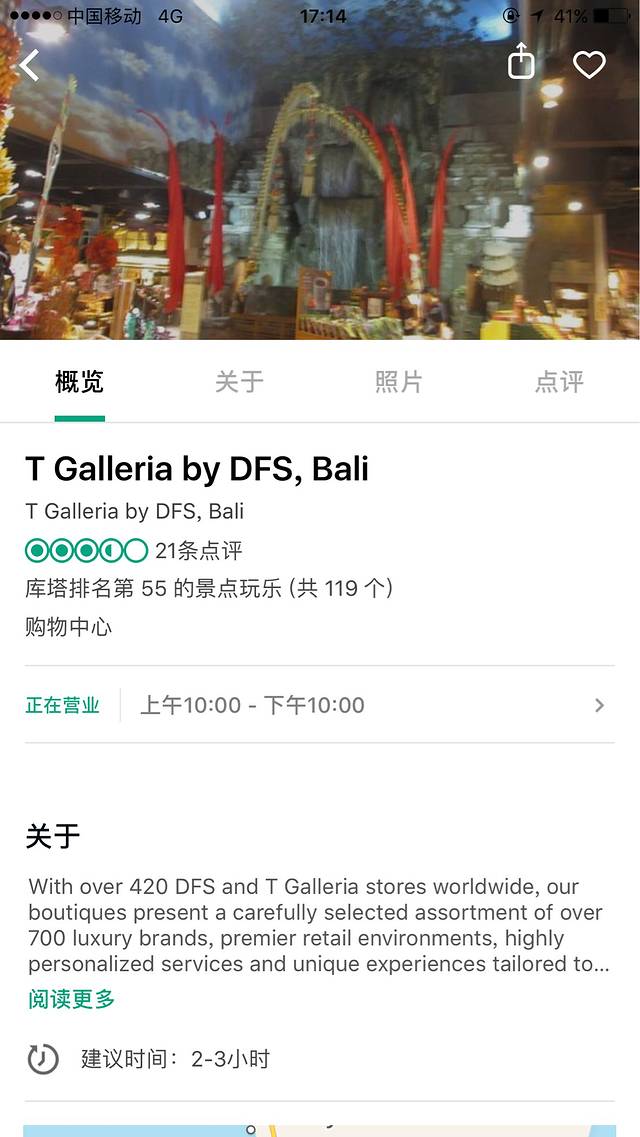Save the place with the heart icon
The height and width of the screenshot is (1137, 640).
[x=589, y=64]
